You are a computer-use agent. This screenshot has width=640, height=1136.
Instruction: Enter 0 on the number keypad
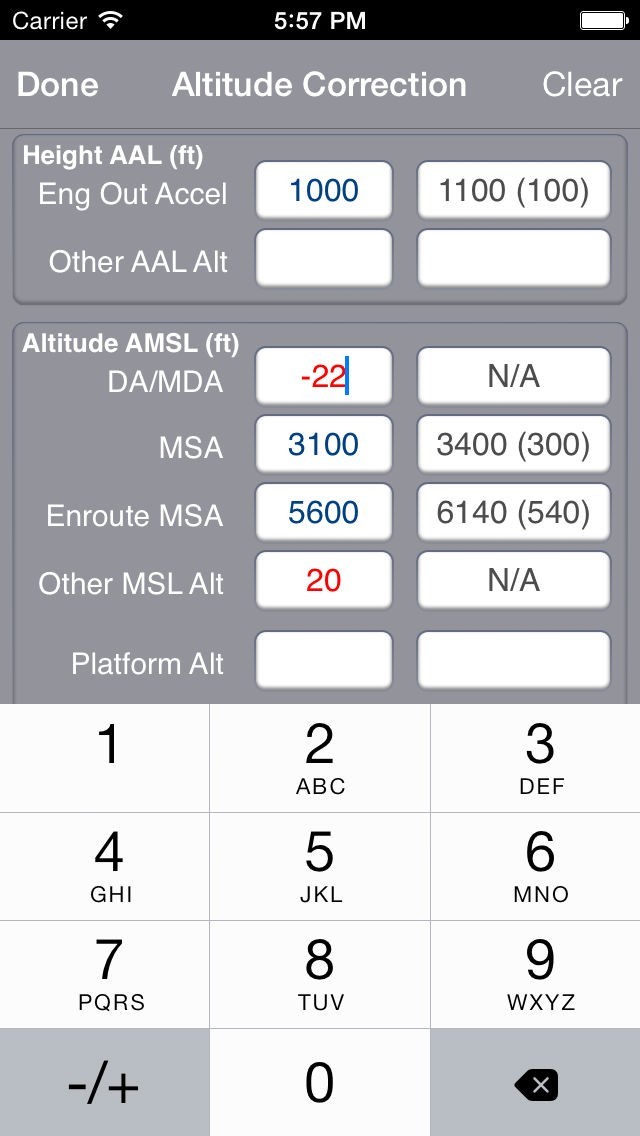tap(320, 1083)
